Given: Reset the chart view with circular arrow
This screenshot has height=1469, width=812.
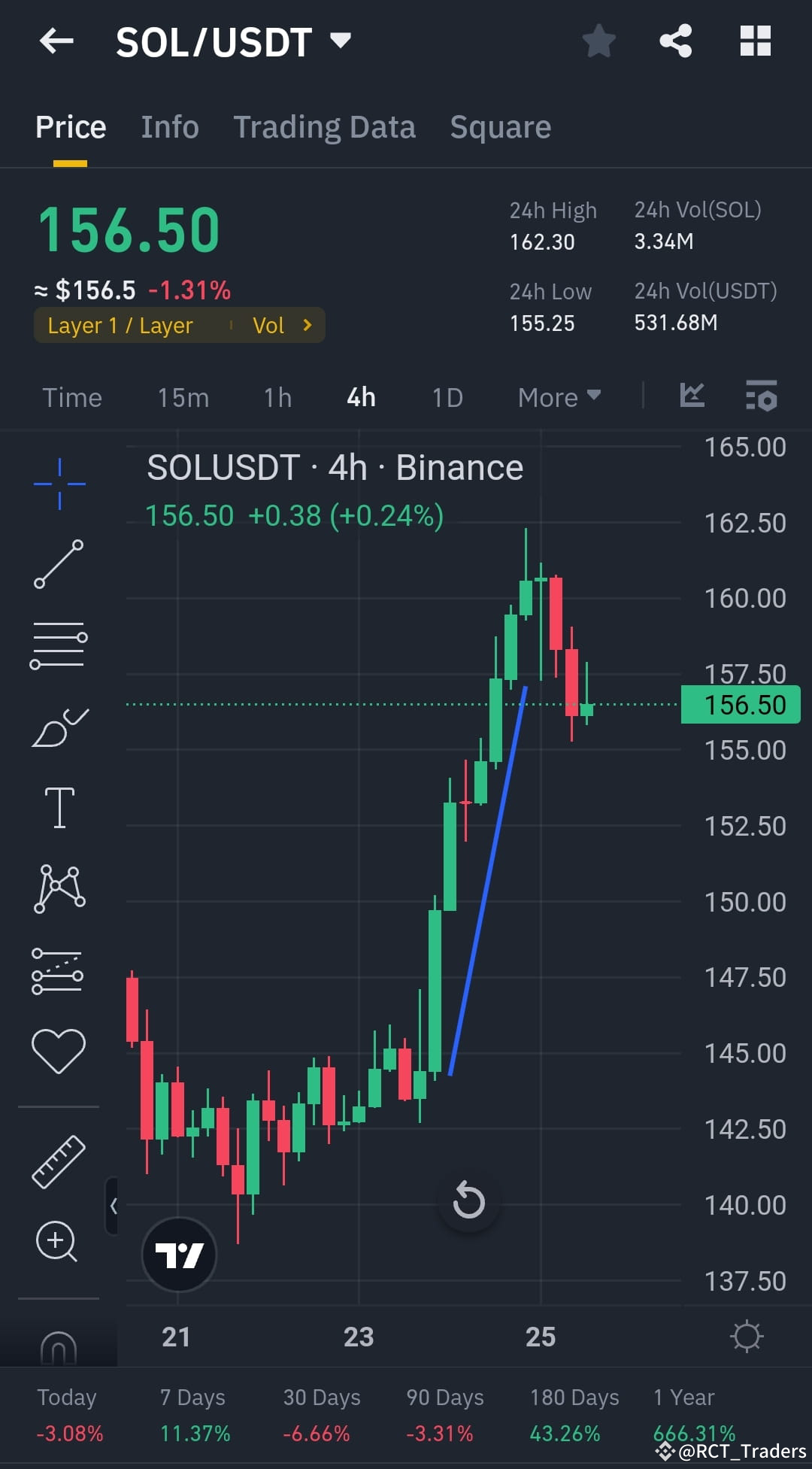Looking at the screenshot, I should 468,1201.
